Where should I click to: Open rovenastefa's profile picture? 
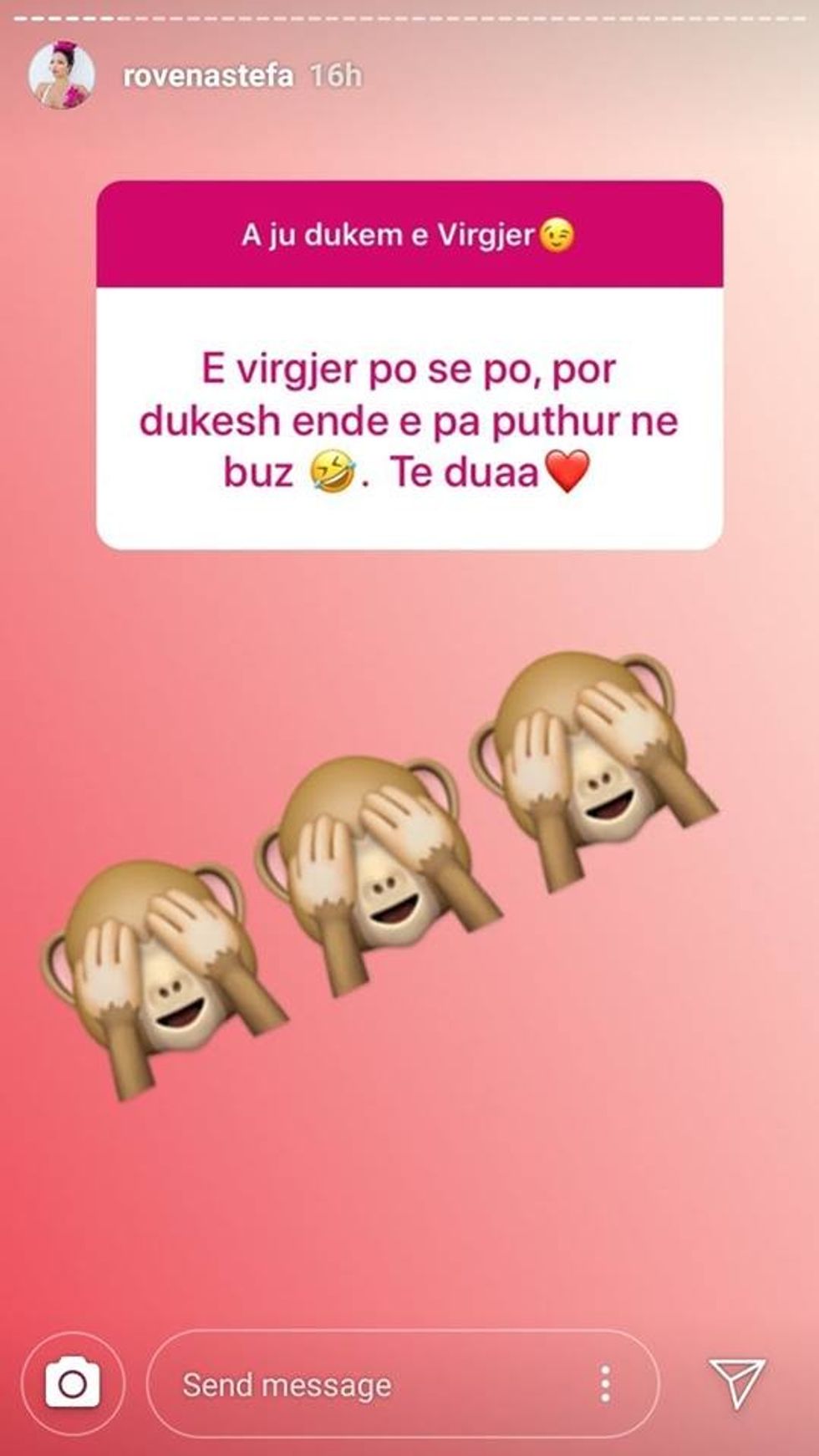(63, 75)
